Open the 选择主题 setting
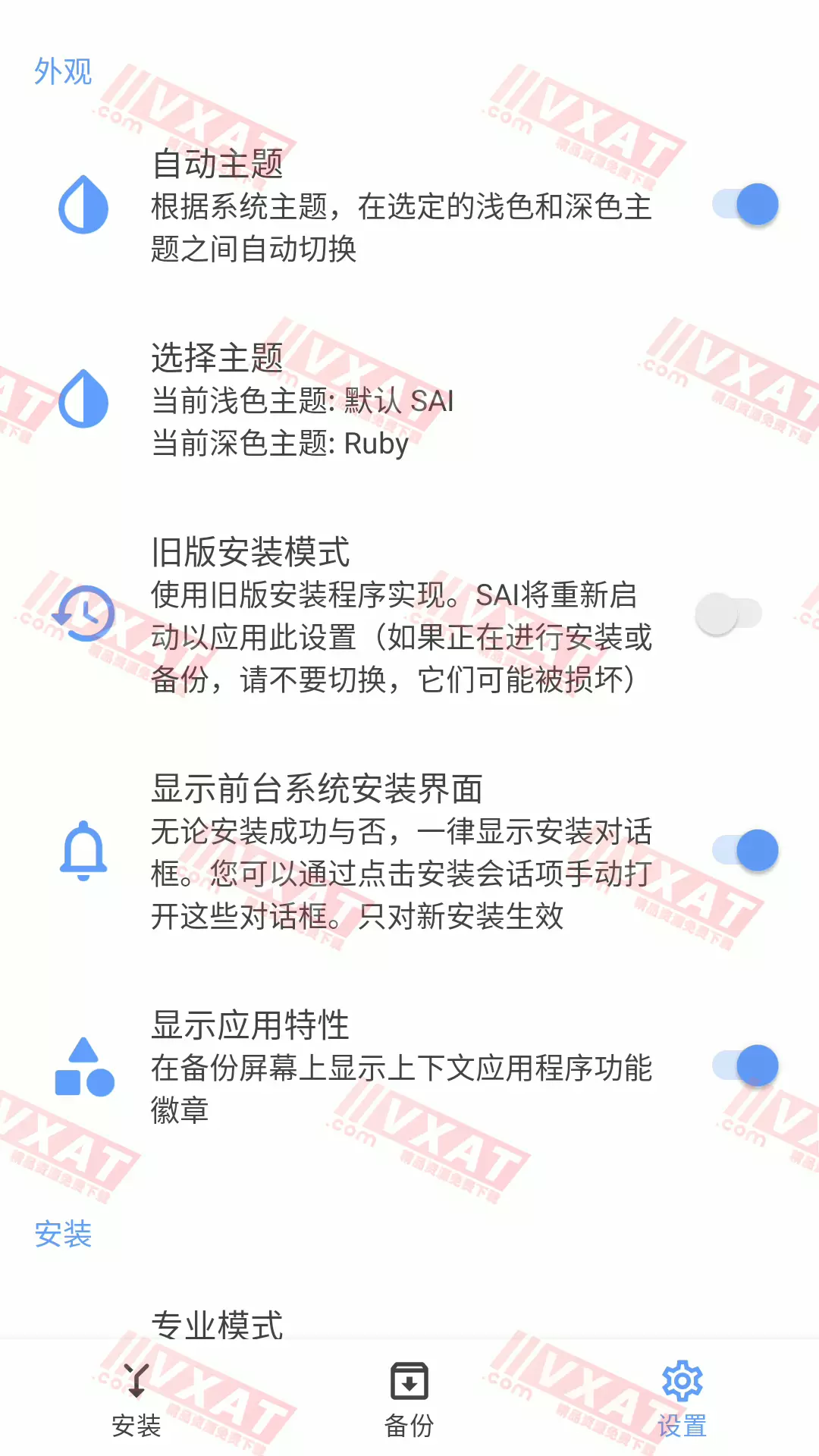This screenshot has height=1456, width=819. [402, 400]
